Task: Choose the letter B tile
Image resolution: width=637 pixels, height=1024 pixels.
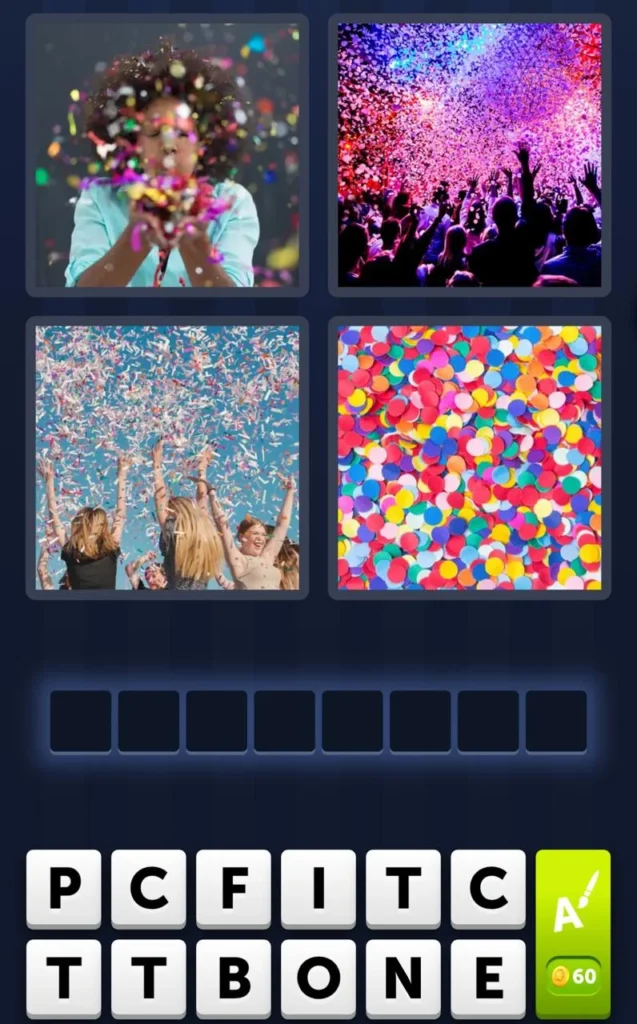Action: 233,978
